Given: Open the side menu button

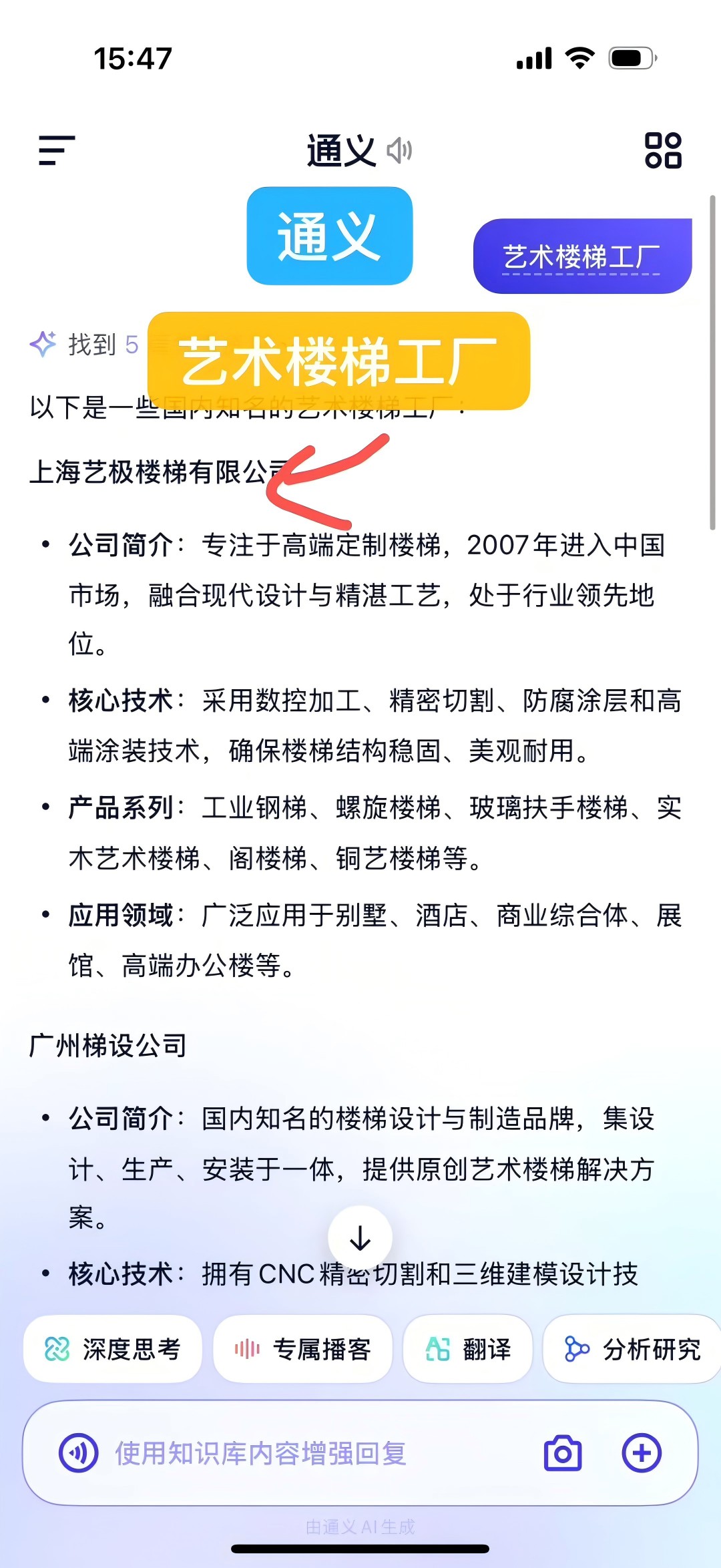Looking at the screenshot, I should point(57,150).
